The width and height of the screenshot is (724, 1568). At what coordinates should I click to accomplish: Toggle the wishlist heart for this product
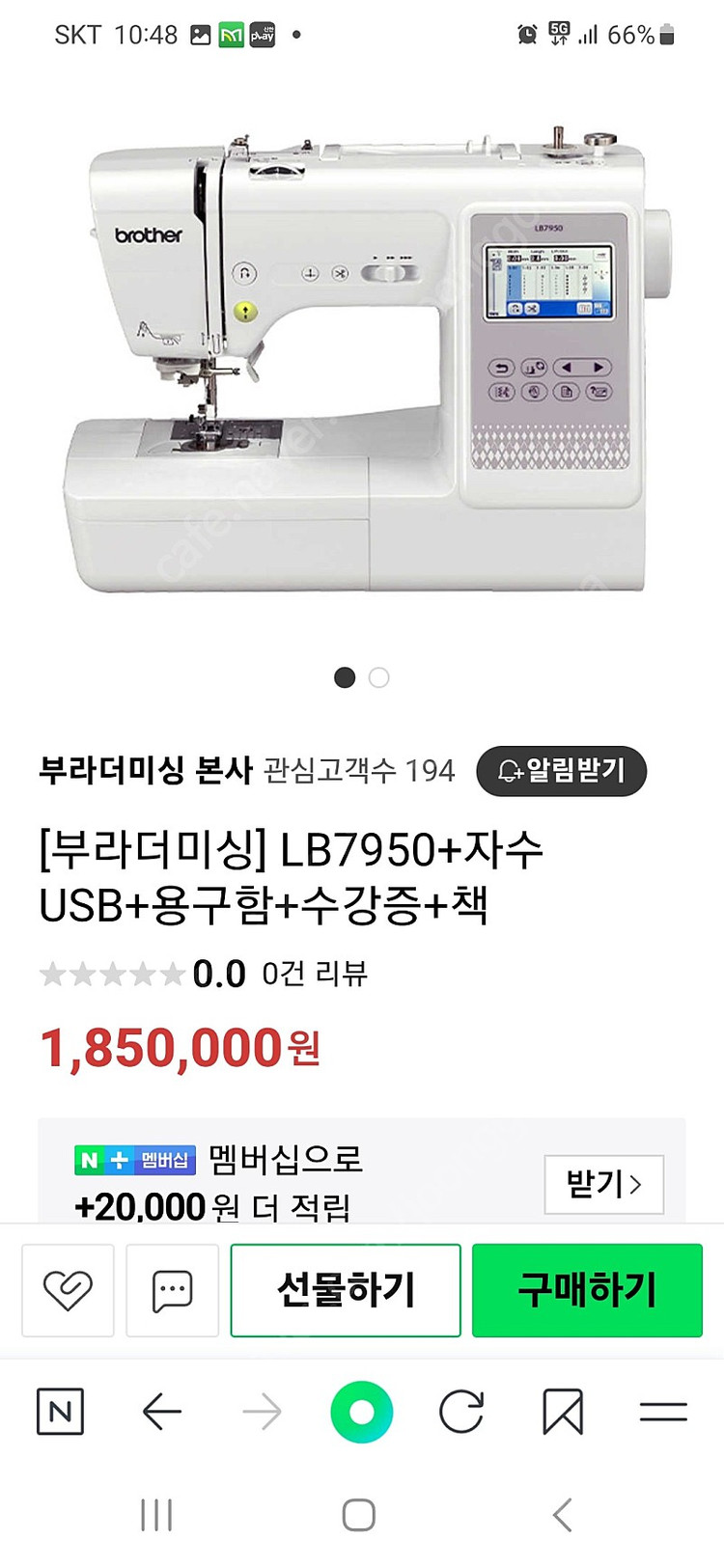(x=68, y=1289)
